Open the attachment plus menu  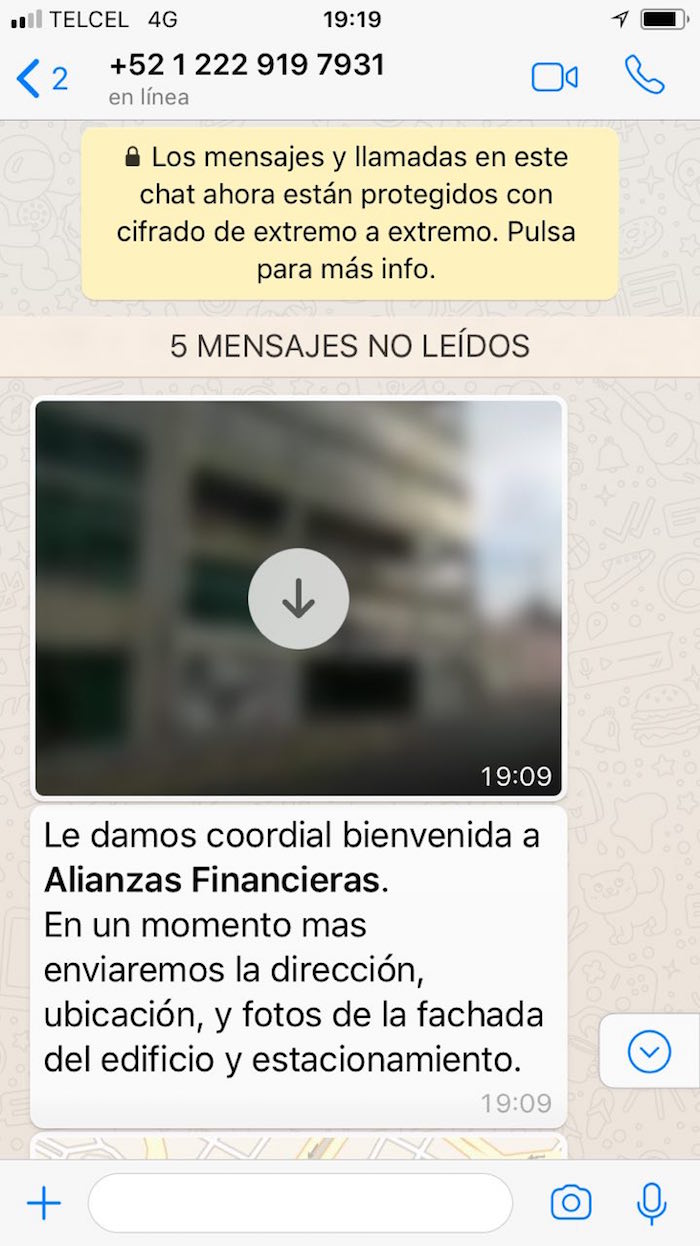pyautogui.click(x=43, y=1203)
